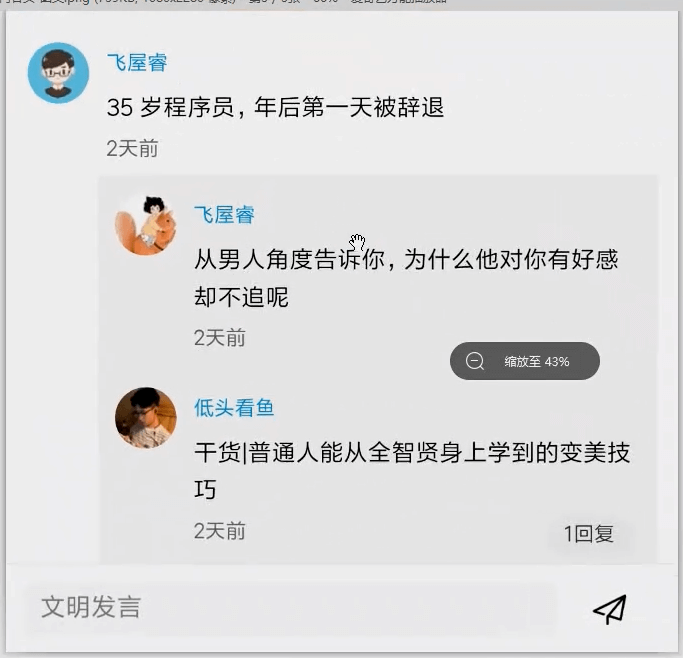Send the comment with the paper plane icon
This screenshot has height=658, width=683.
609,609
